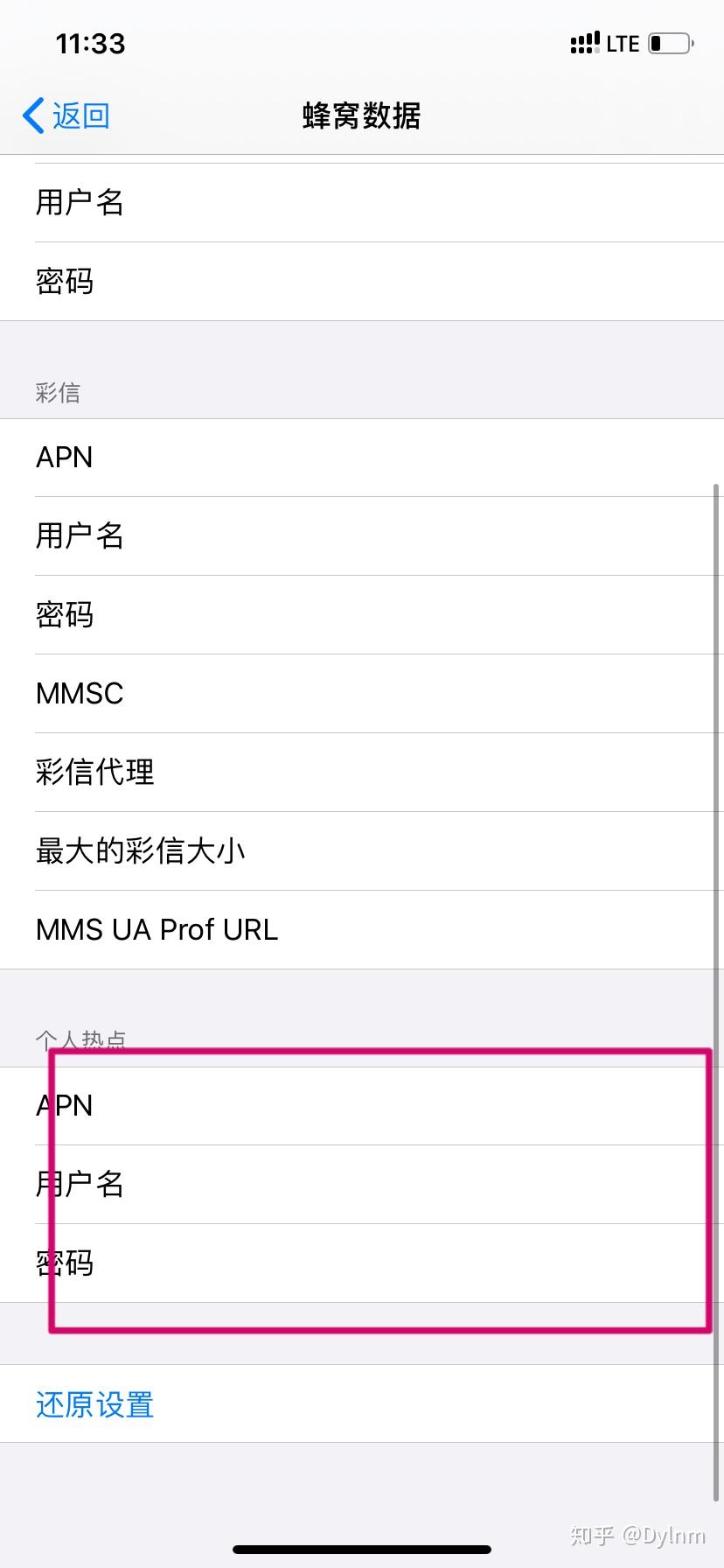Edit the 用户名 field under 个人热点
The height and width of the screenshot is (1568, 724).
pos(362,1185)
